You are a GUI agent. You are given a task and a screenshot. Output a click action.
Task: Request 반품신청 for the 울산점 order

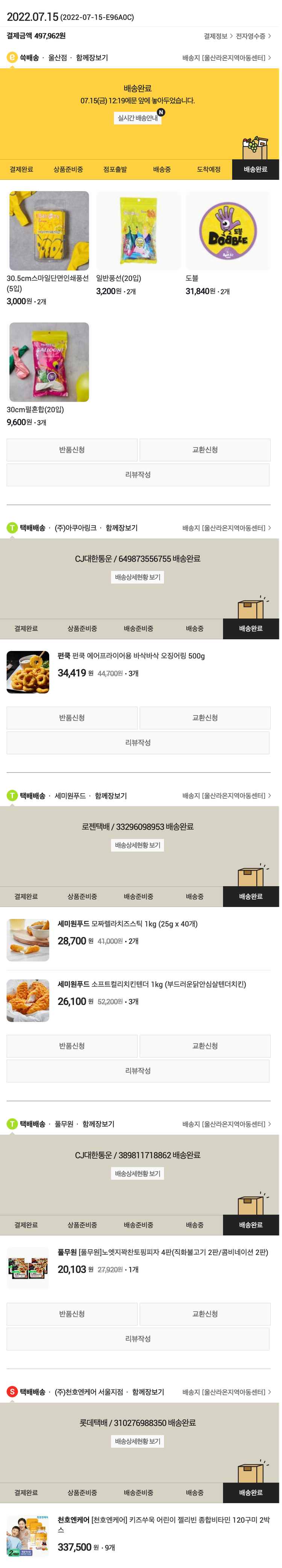coord(72,450)
